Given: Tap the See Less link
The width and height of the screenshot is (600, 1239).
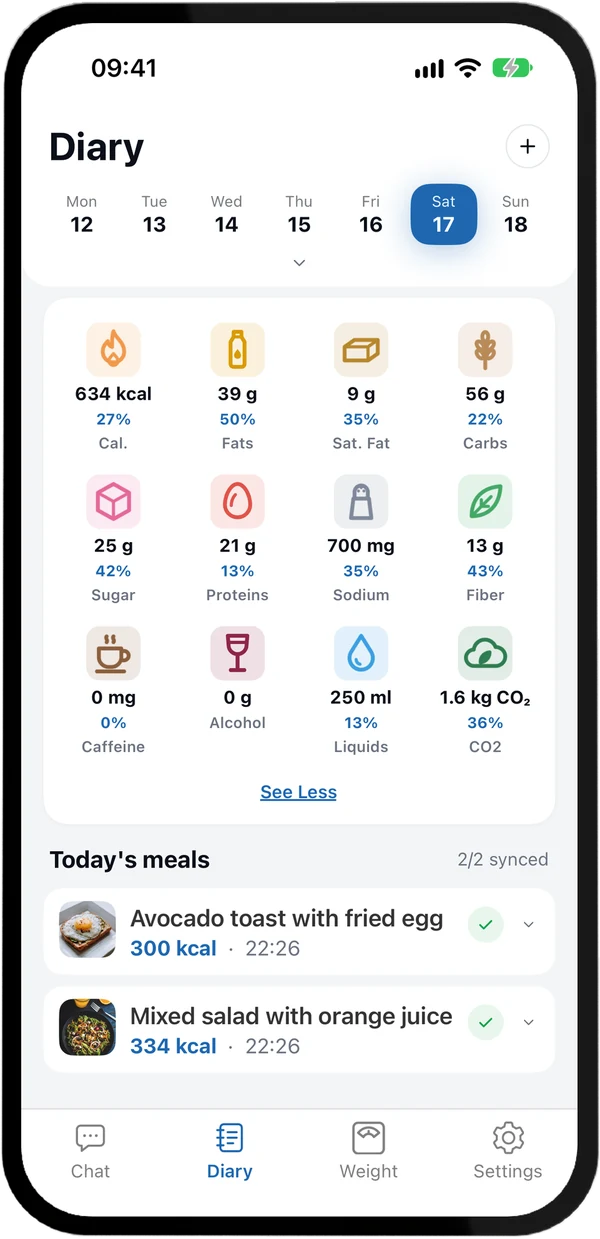Looking at the screenshot, I should pyautogui.click(x=299, y=792).
